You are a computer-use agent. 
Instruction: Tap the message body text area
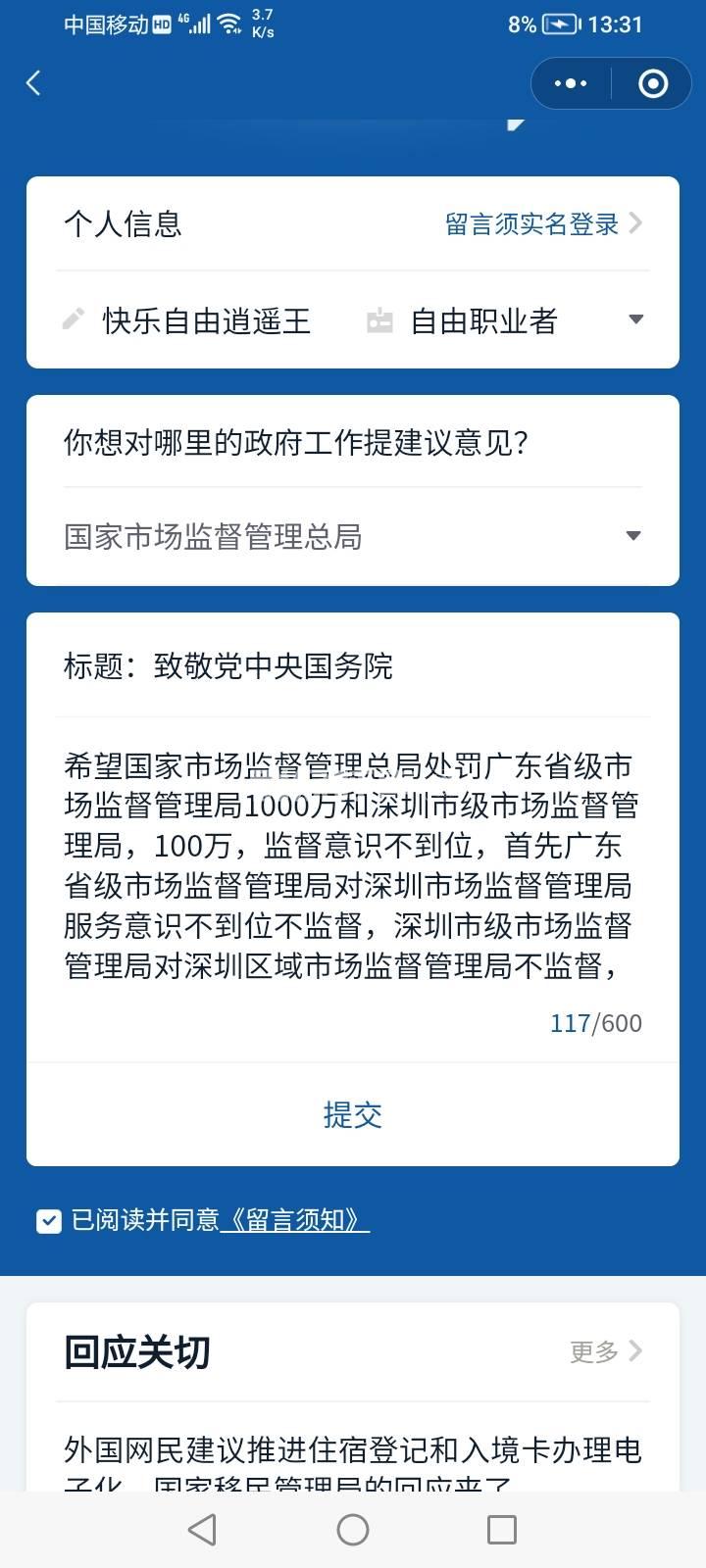351,866
